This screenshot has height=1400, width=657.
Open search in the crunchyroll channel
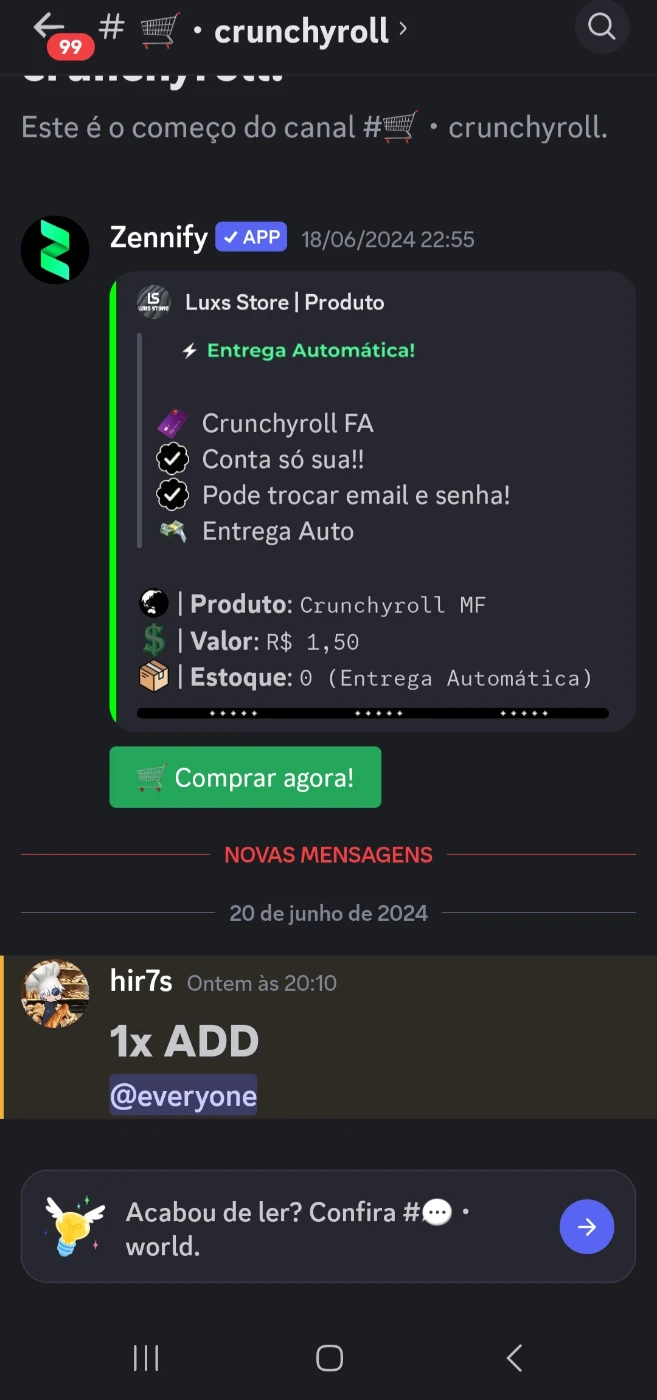pos(601,27)
